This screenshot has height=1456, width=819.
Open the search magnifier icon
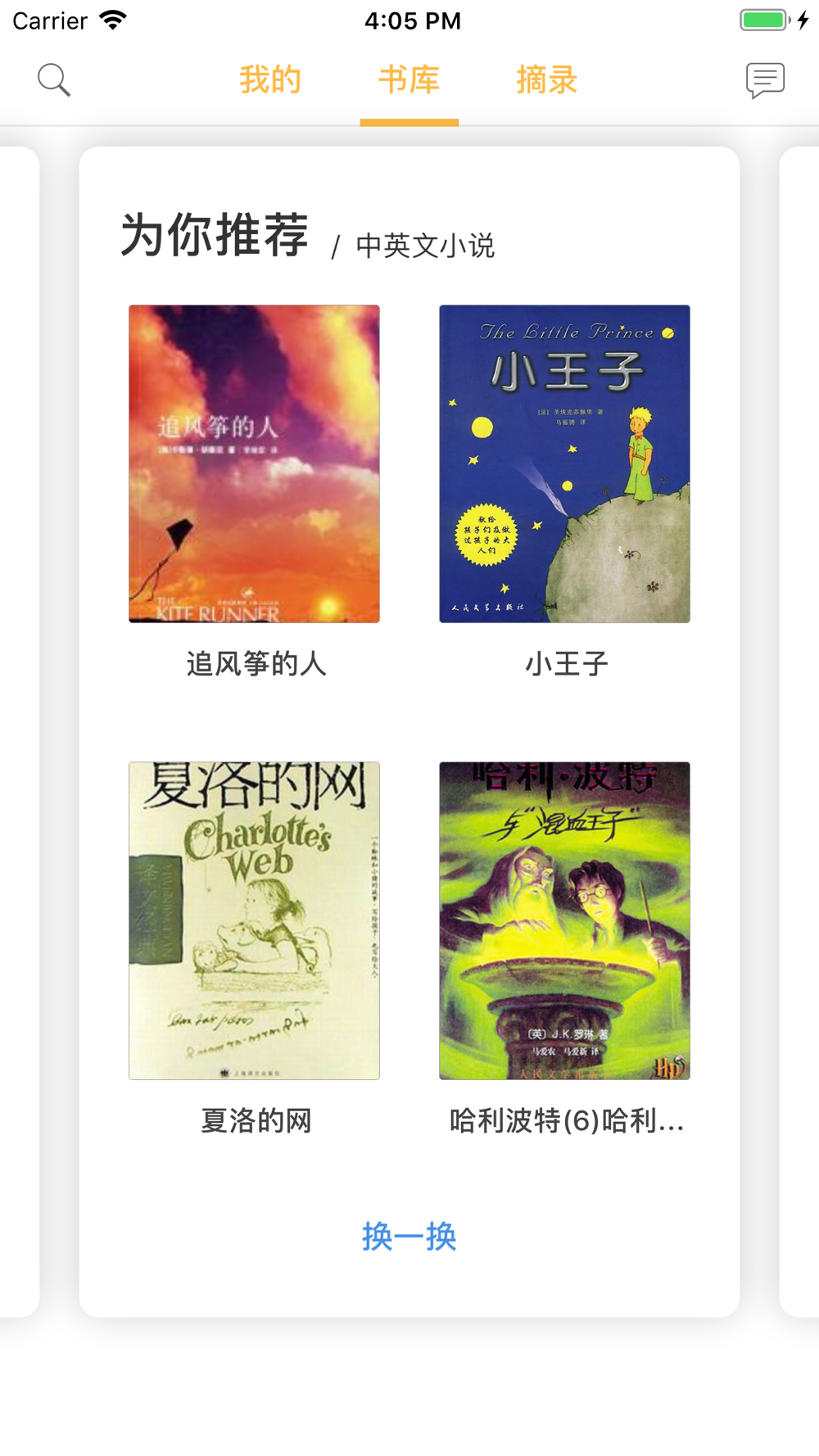tap(54, 80)
